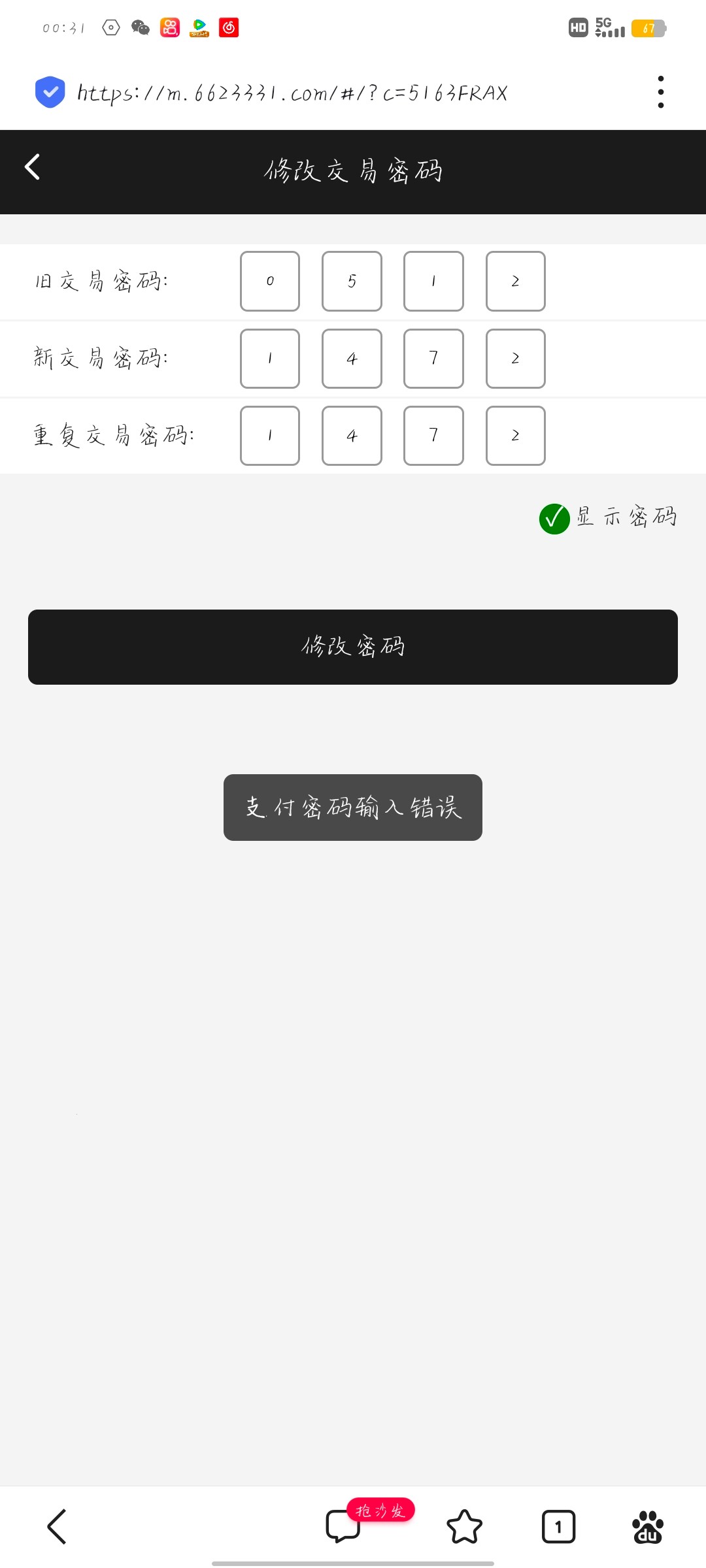Image resolution: width=706 pixels, height=1568 pixels.
Task: Tap the back chevron in bottom navigation bar
Action: click(x=57, y=1526)
